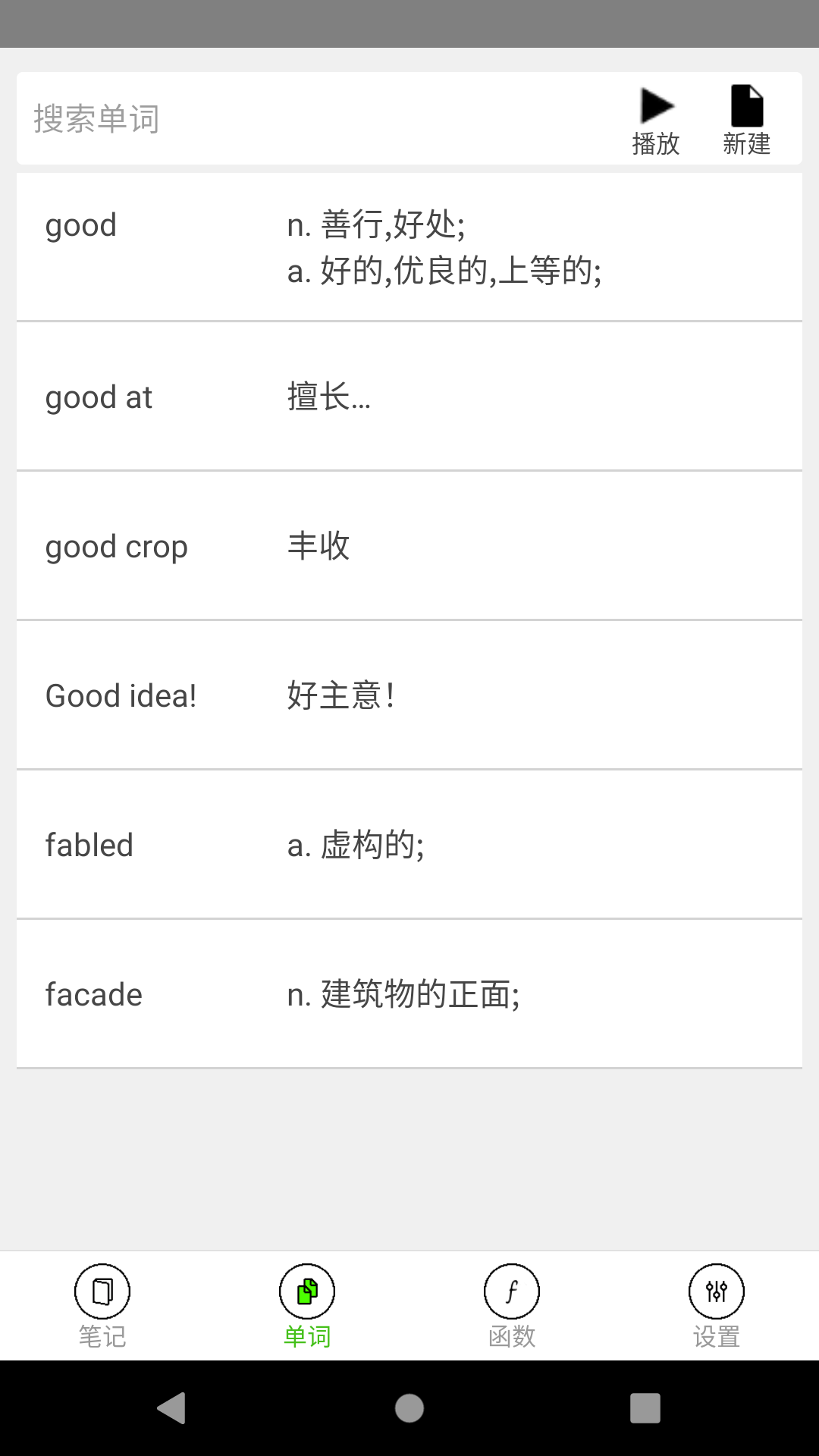Switch to the 笔记 tab

pos(102,1304)
